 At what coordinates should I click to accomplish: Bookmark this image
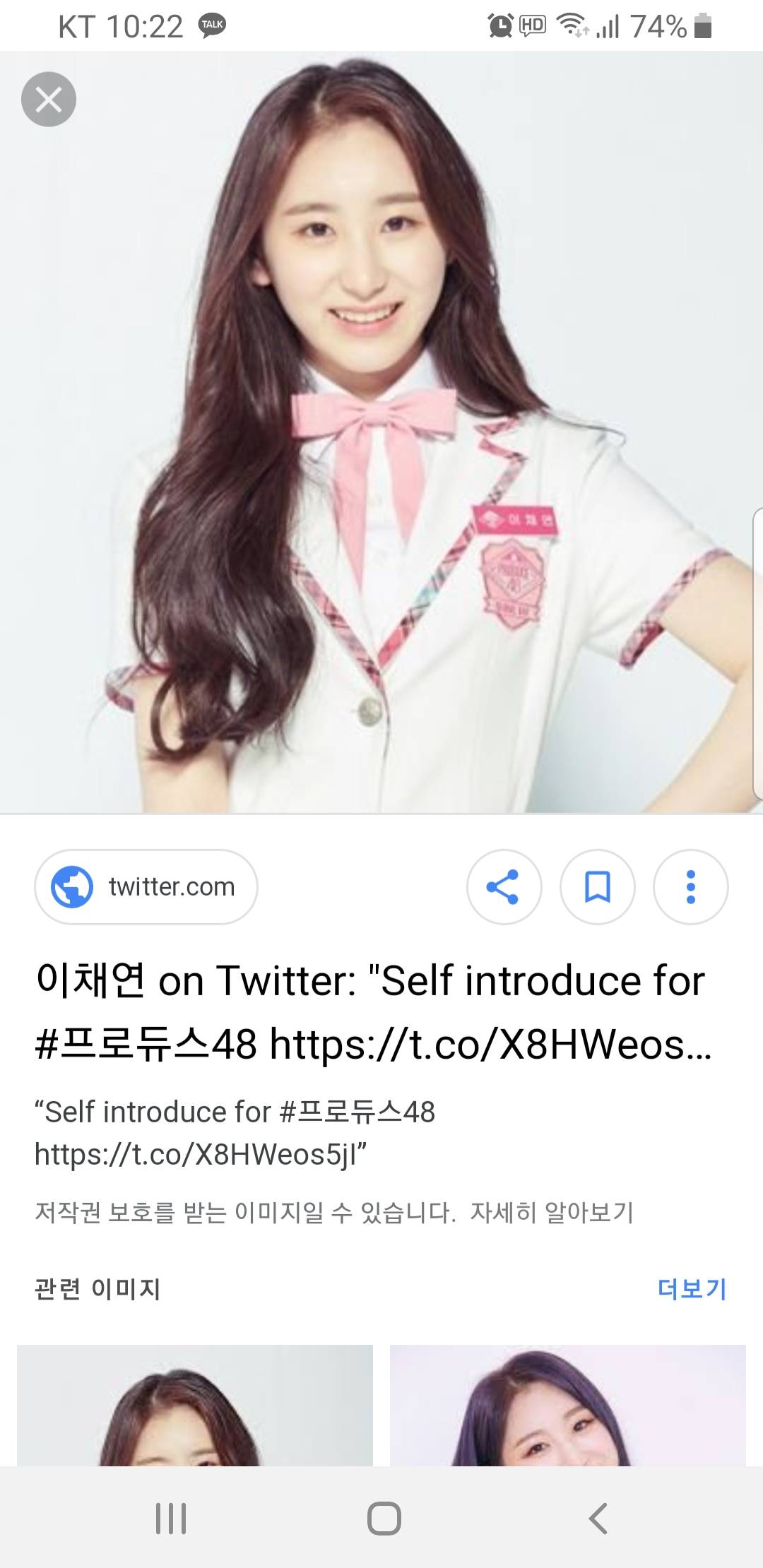(x=597, y=886)
